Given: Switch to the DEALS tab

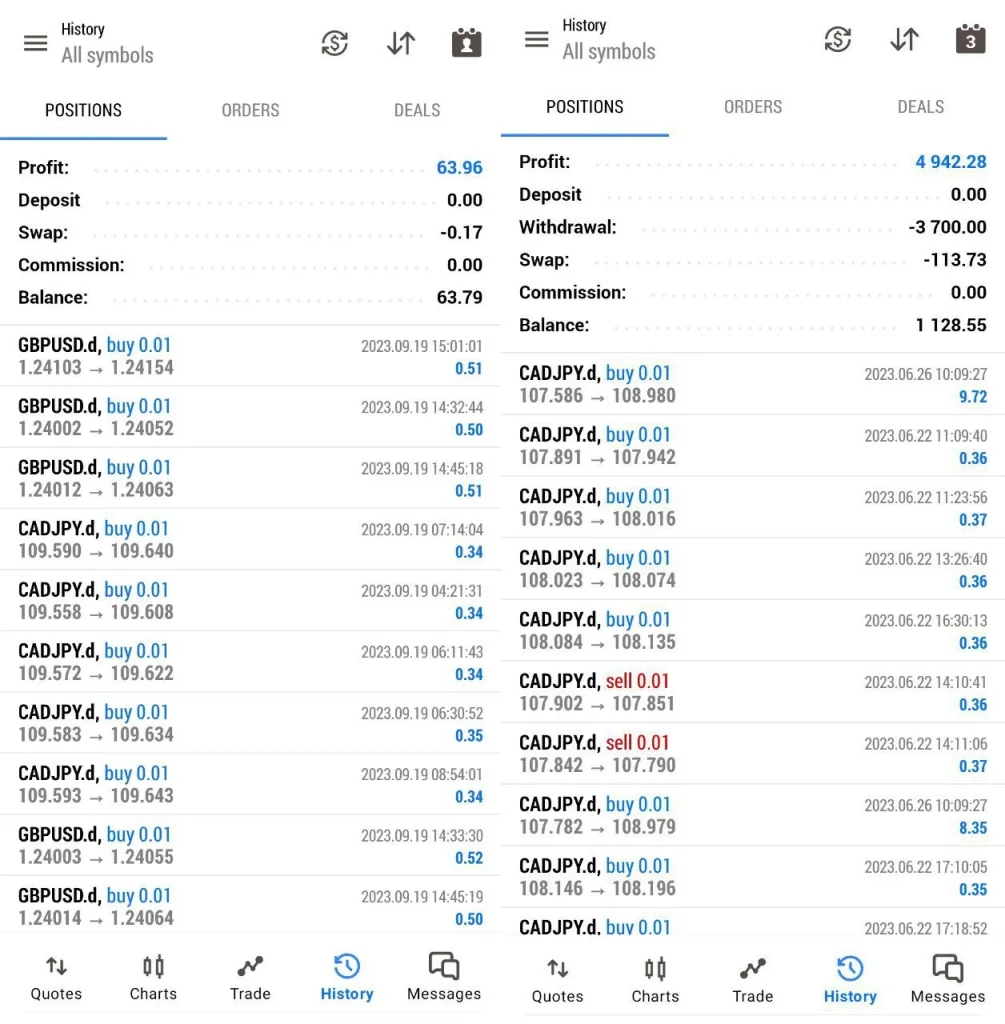Looking at the screenshot, I should [x=417, y=110].
